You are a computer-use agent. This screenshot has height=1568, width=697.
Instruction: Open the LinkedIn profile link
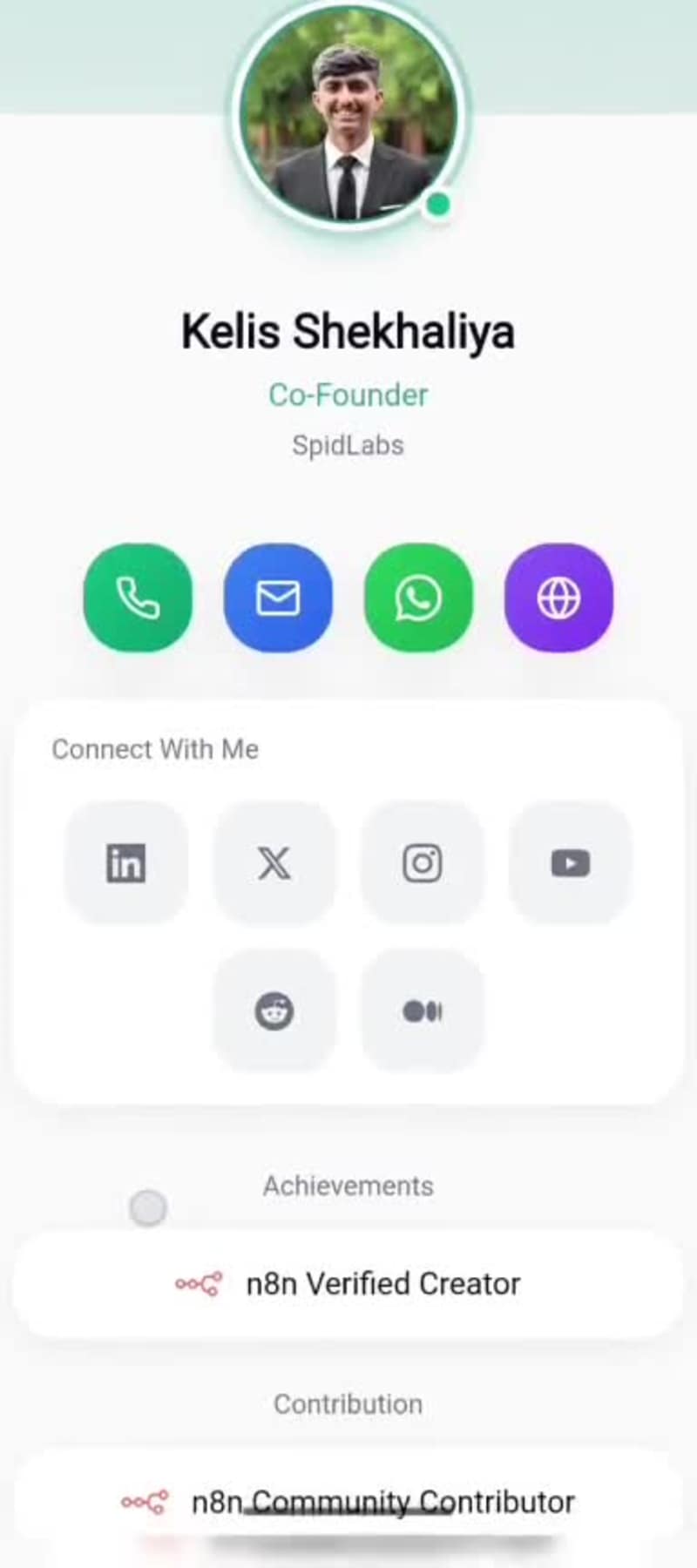[126, 863]
